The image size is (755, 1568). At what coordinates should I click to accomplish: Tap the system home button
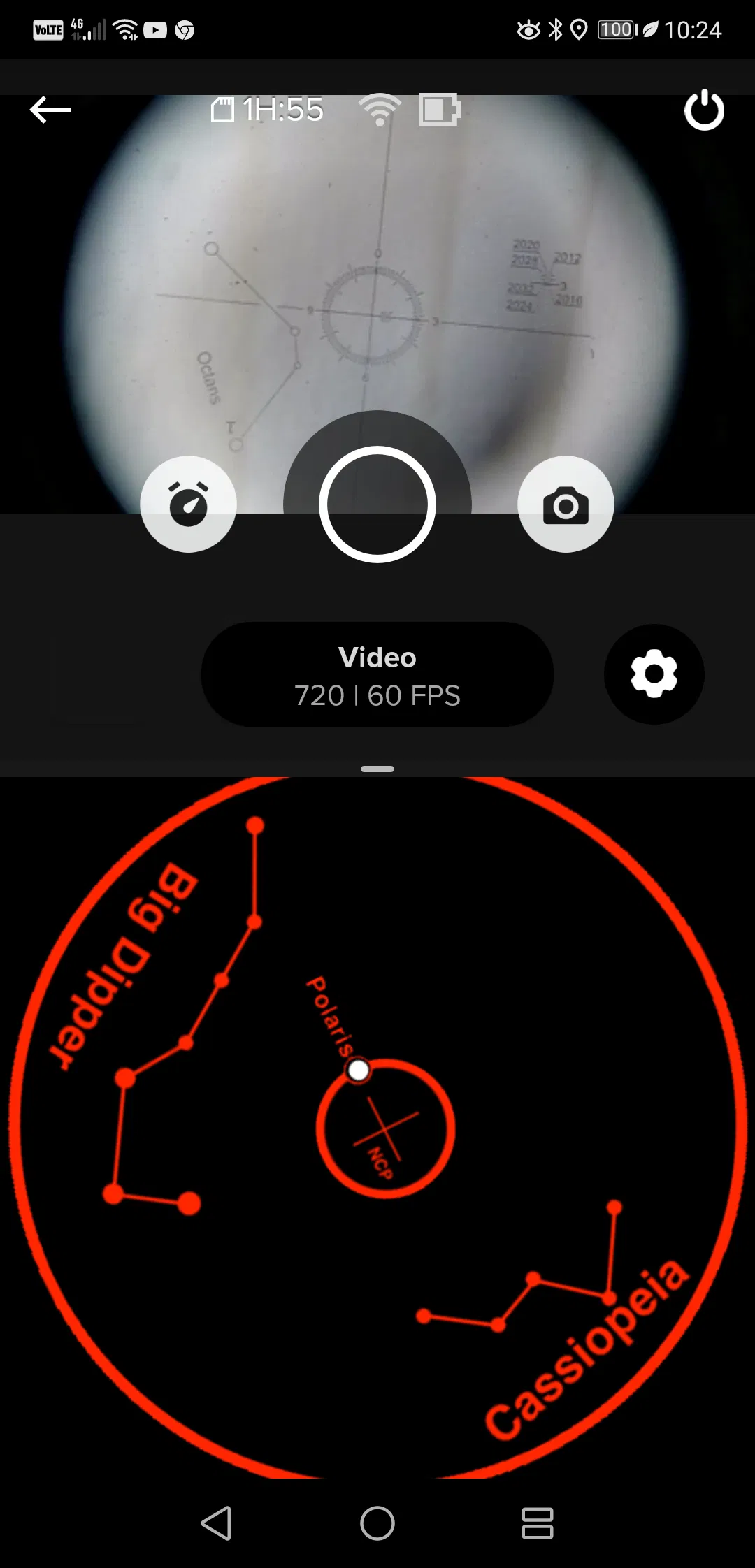[377, 1523]
